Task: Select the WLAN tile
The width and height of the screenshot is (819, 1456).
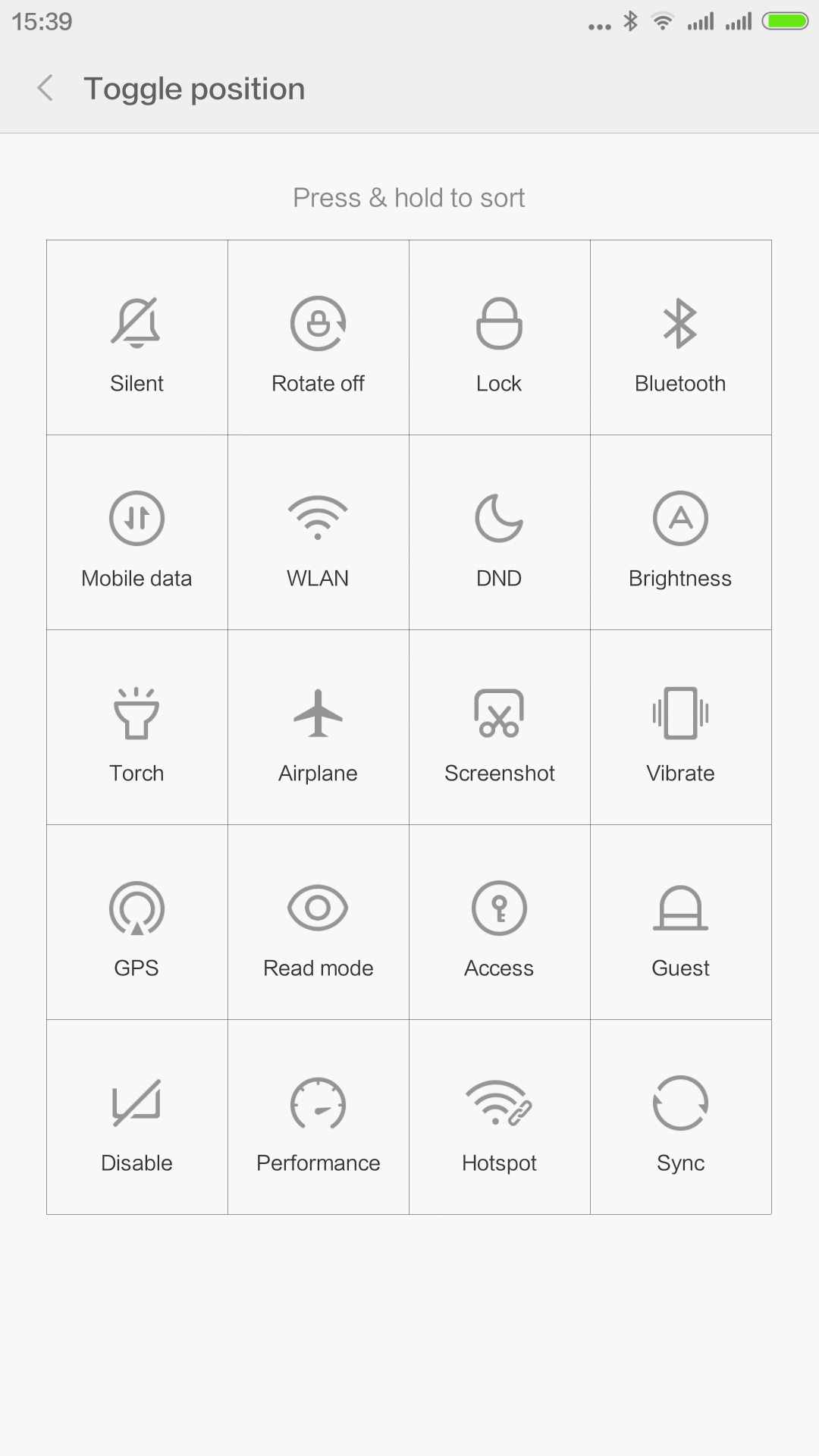Action: [318, 532]
